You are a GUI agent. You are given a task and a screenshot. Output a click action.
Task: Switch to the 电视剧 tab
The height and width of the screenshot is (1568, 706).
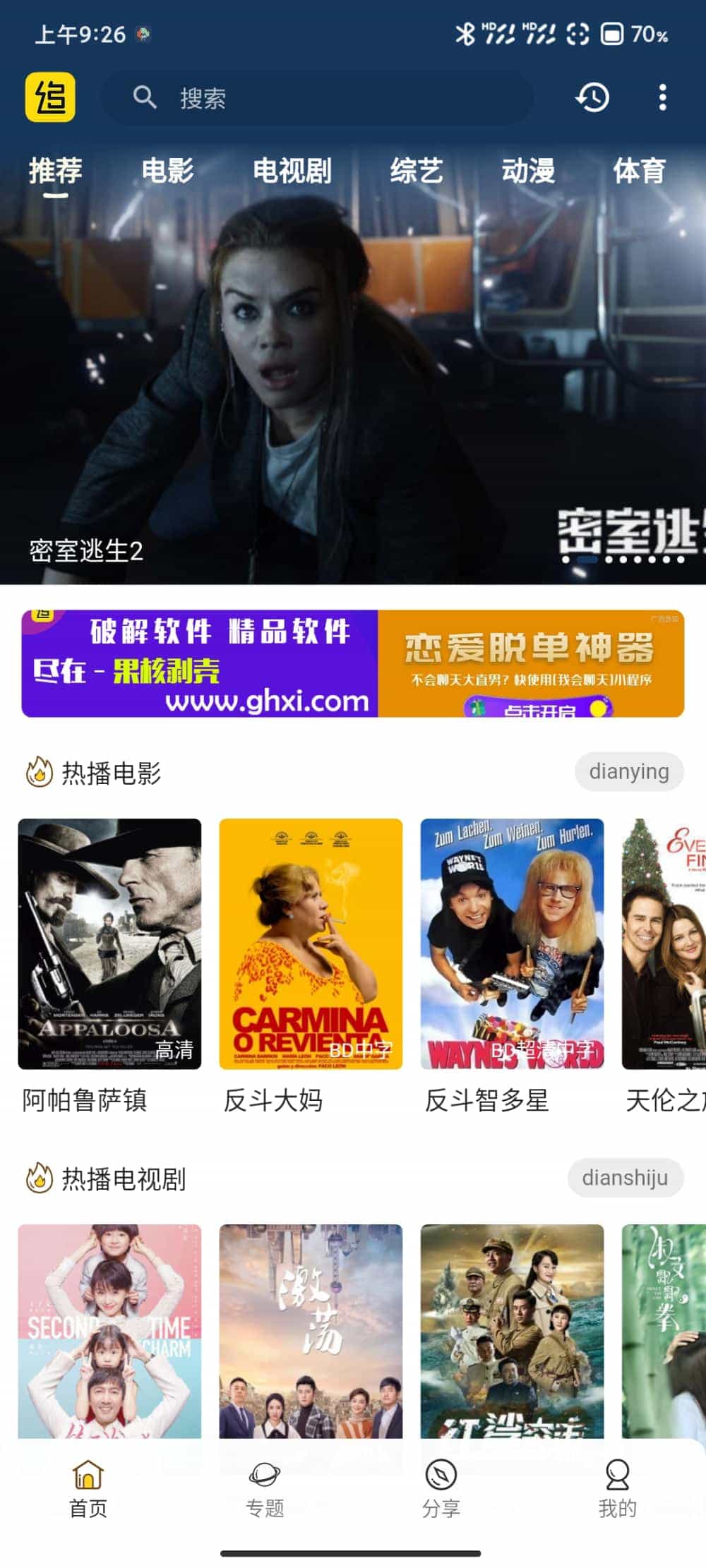(292, 171)
